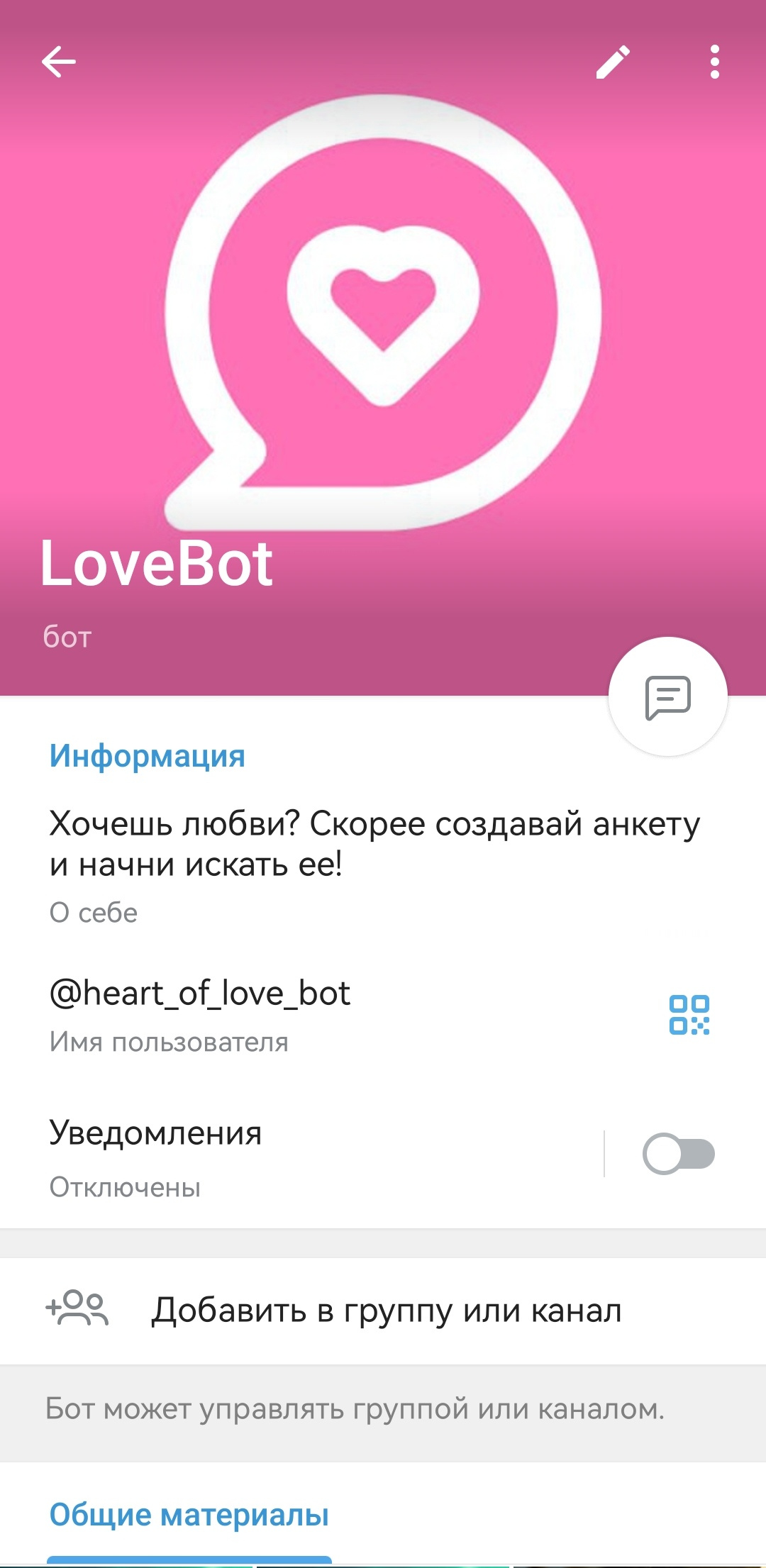Tap the pencil edit icon

pos(613,62)
